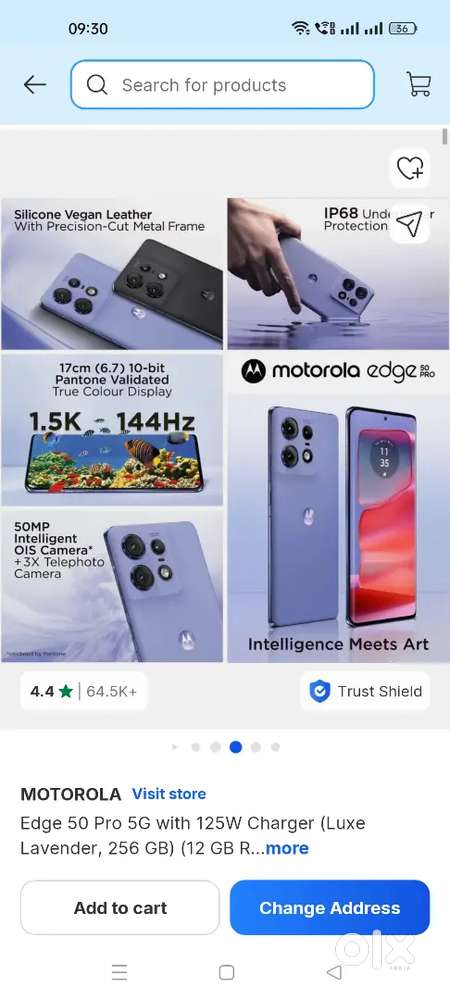This screenshot has width=450, height=1000.
Task: Visit store of MOTOROLA
Action: click(169, 794)
